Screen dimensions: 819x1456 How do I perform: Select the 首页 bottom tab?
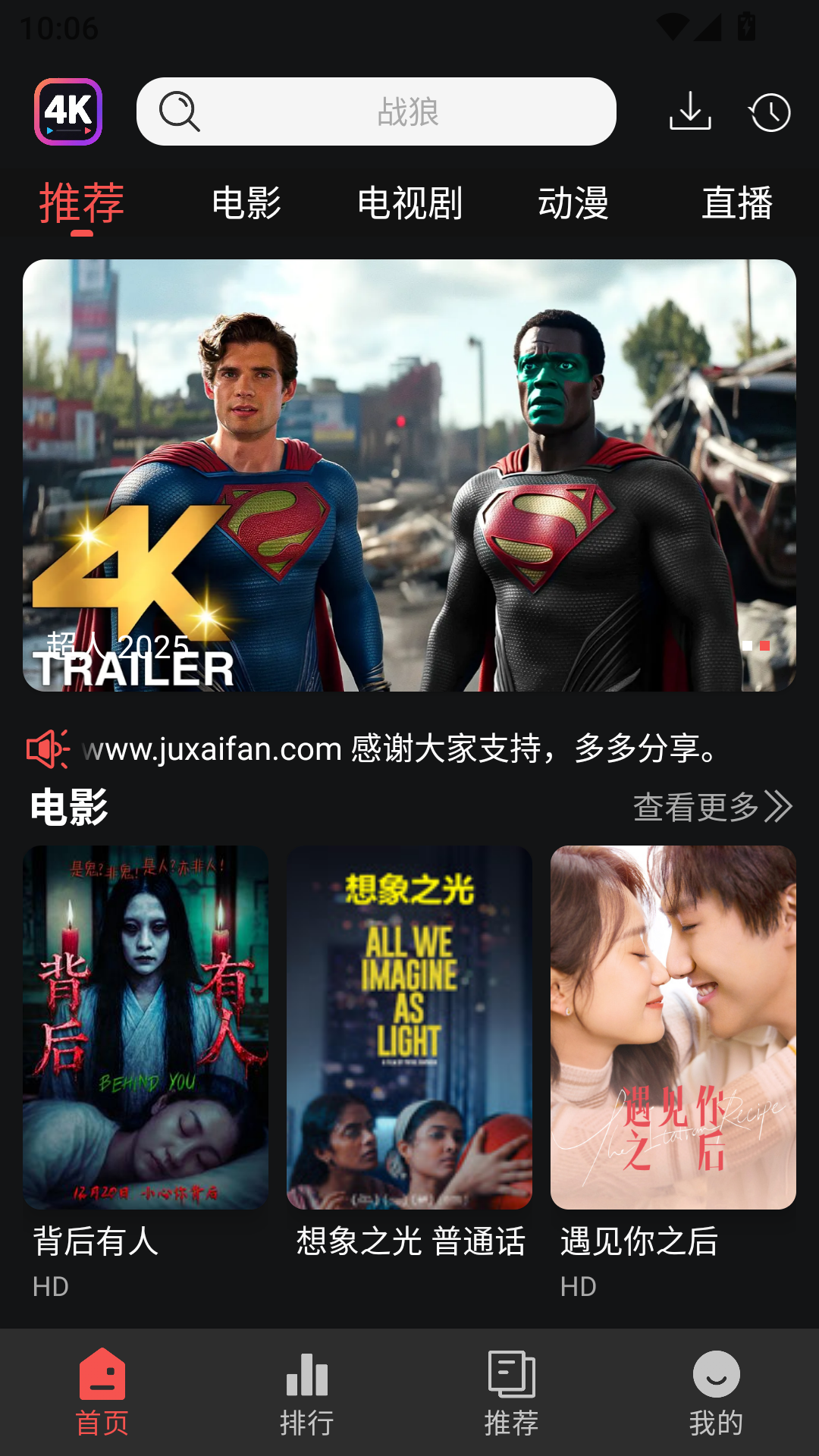(102, 1392)
